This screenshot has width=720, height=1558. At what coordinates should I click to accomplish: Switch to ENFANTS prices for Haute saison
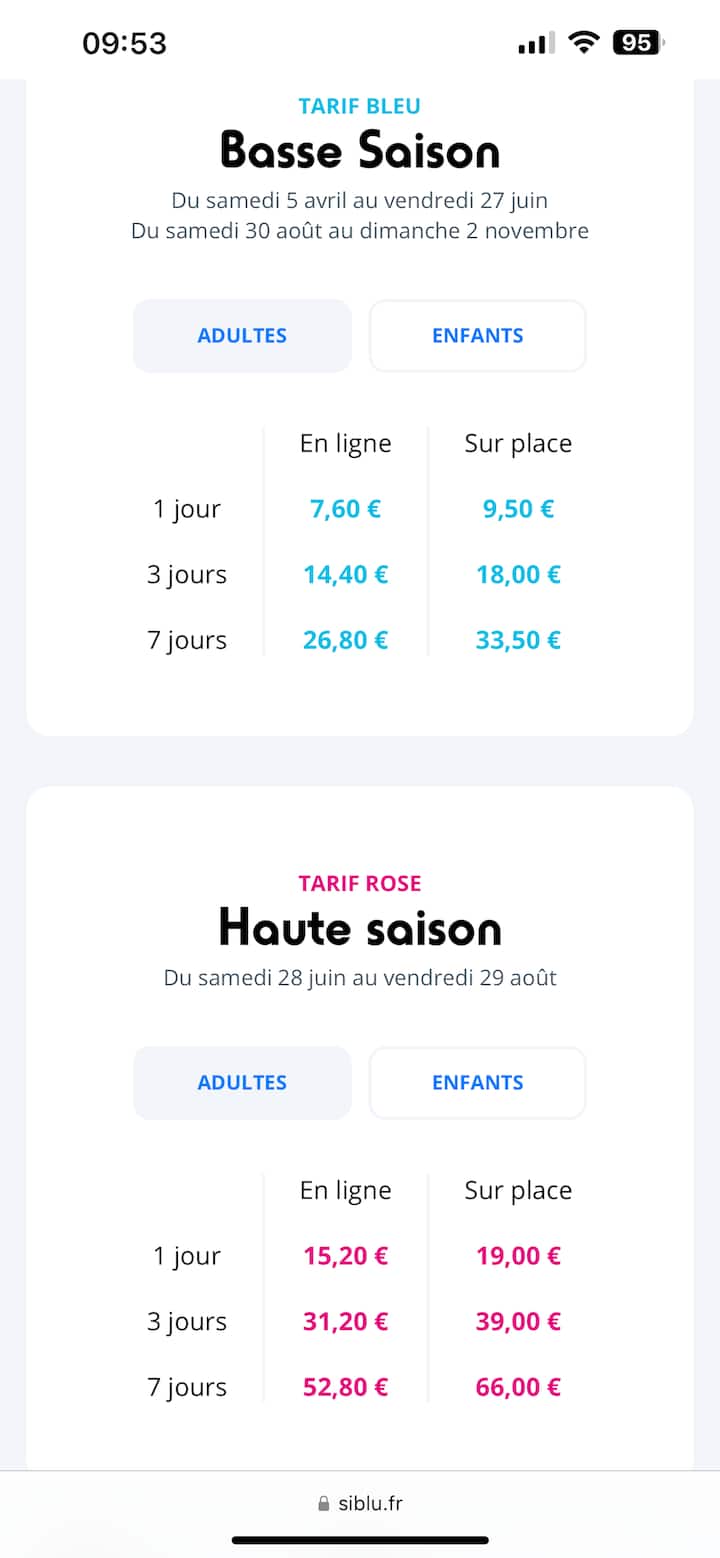(478, 1083)
